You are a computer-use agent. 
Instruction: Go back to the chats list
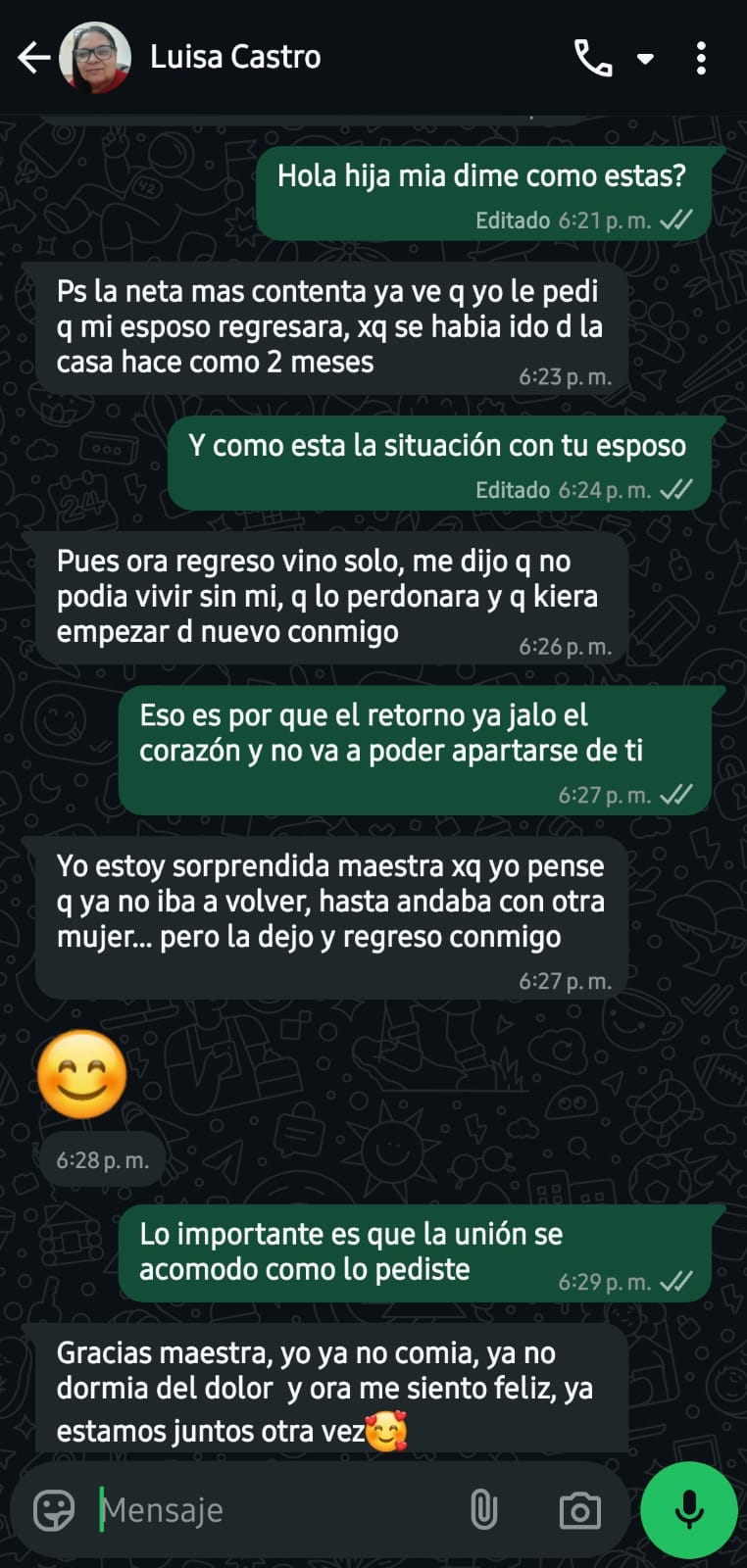33,58
